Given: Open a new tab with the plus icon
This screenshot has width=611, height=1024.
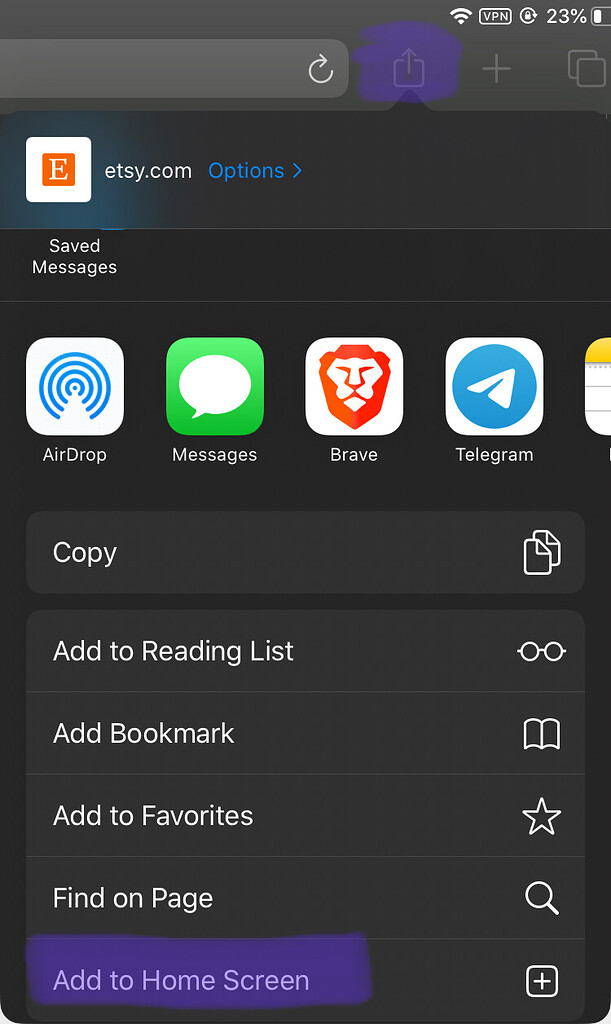Looking at the screenshot, I should [x=496, y=68].
